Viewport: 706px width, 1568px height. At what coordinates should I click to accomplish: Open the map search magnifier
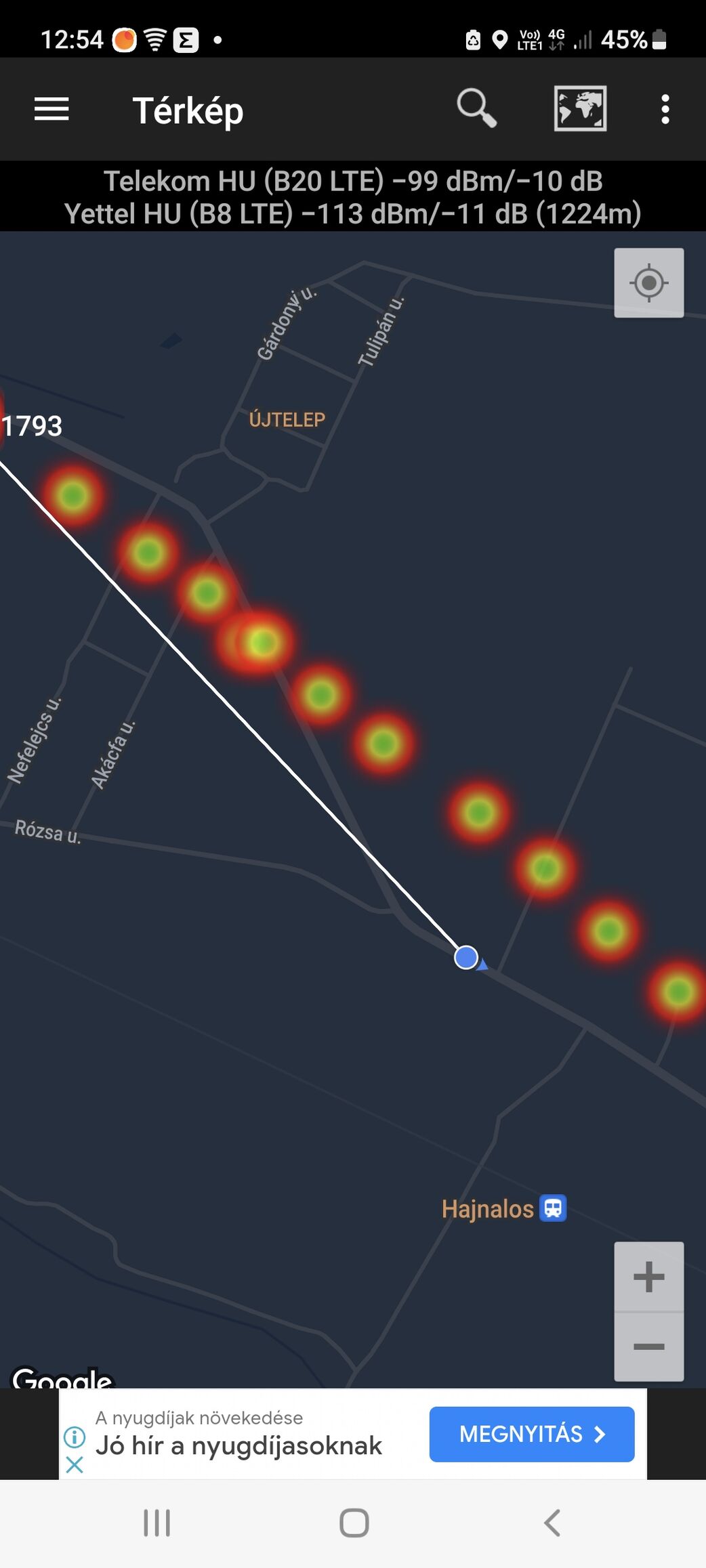[476, 108]
